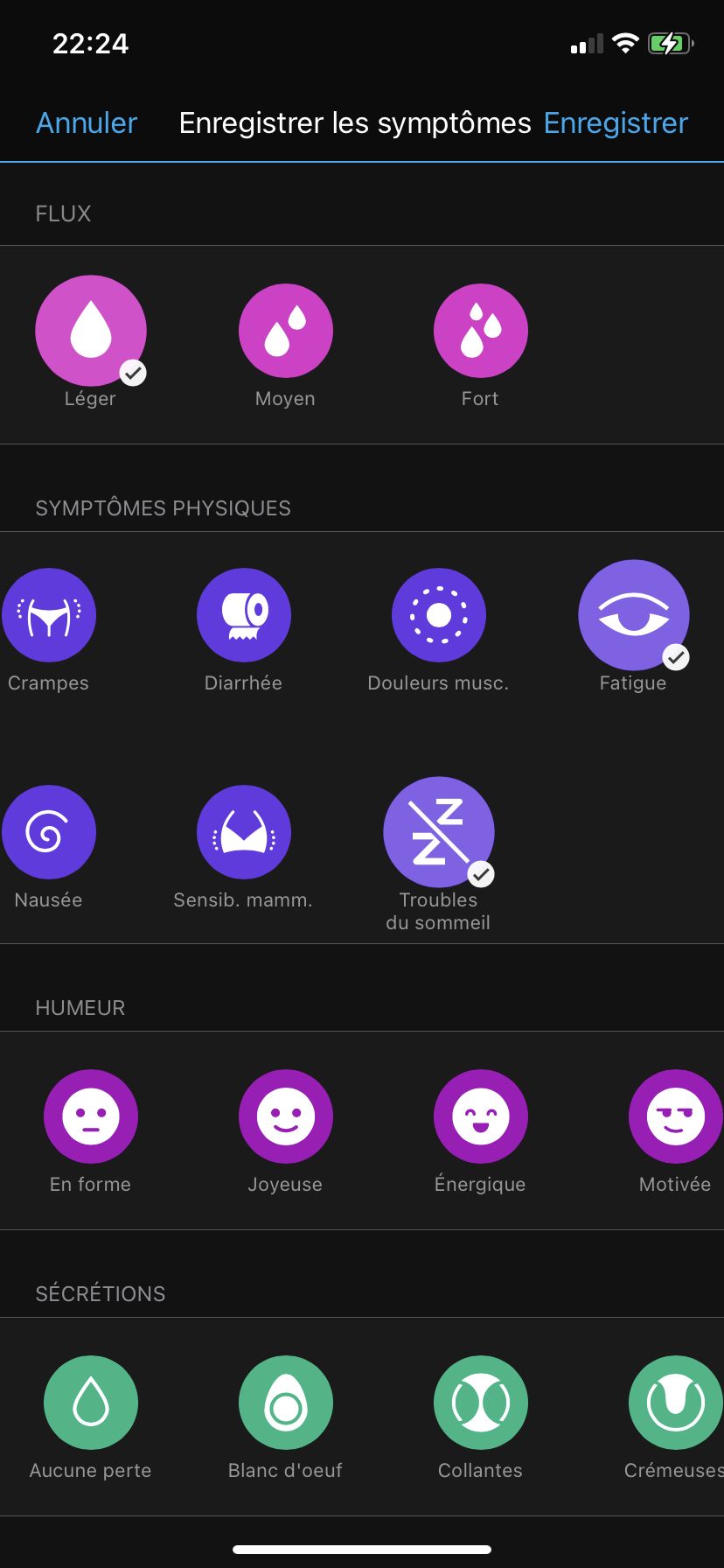The height and width of the screenshot is (1568, 724).
Task: Choose Blanc d'oeuf secretion
Action: 286,1403
